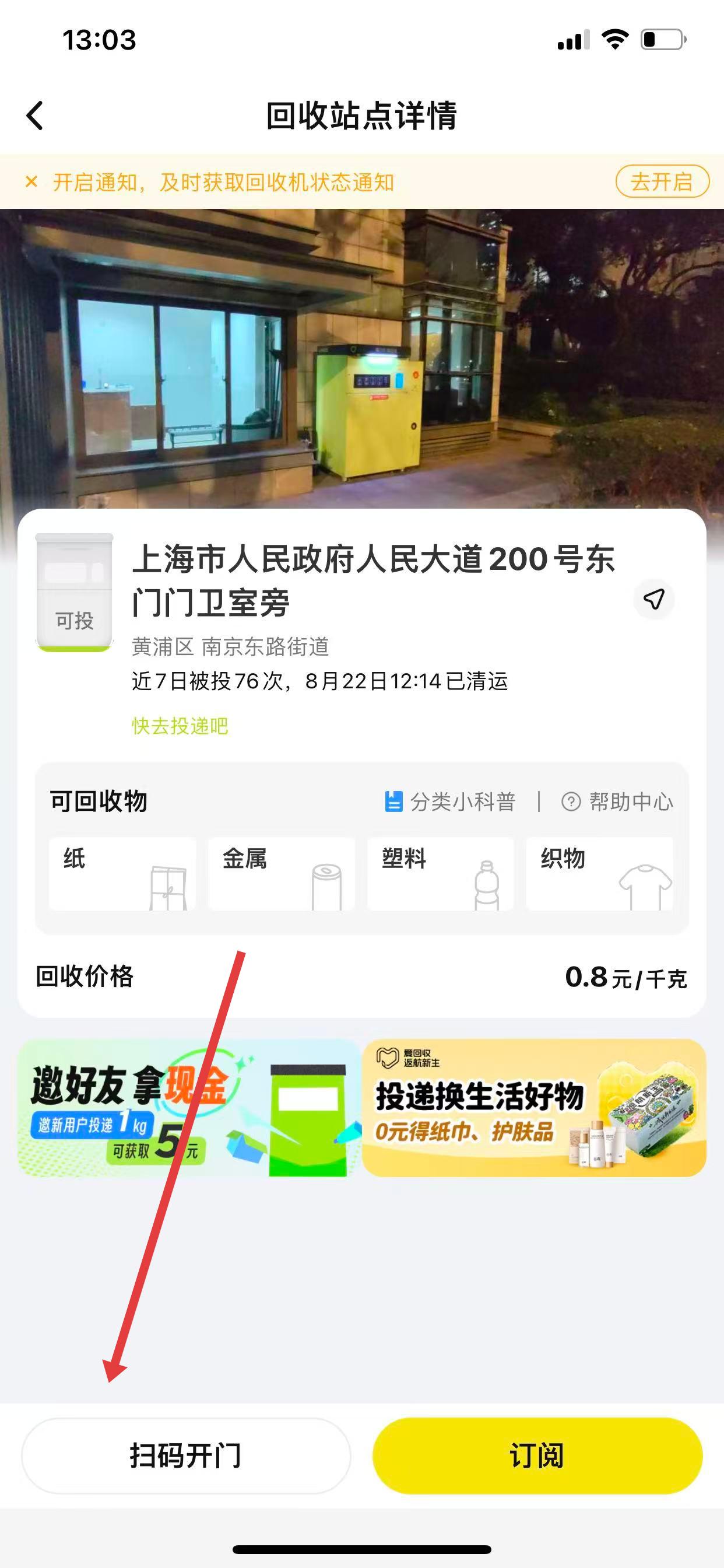Go back from 回收站点详情 page
The height and width of the screenshot is (1568, 724).
(36, 116)
